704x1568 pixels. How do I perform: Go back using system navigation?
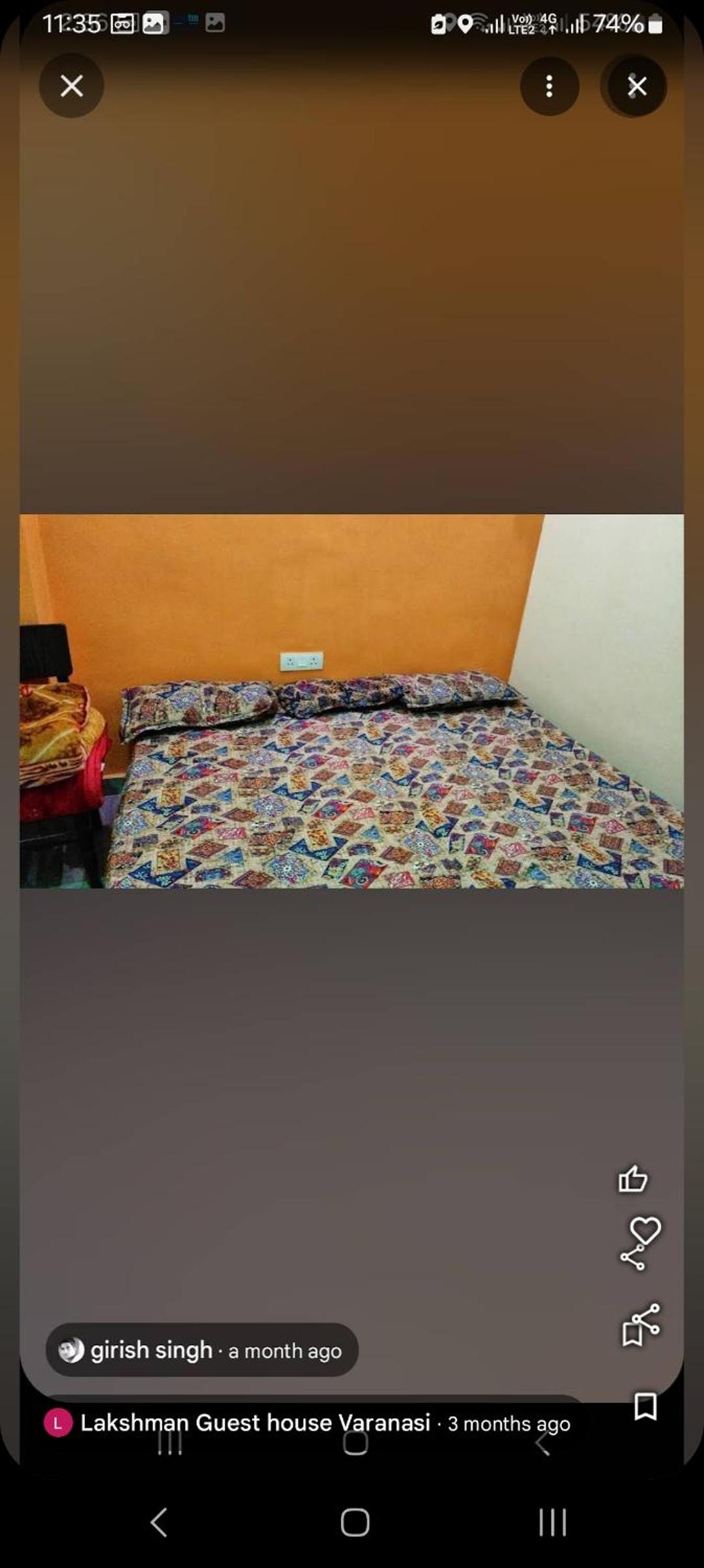pyautogui.click(x=159, y=1522)
